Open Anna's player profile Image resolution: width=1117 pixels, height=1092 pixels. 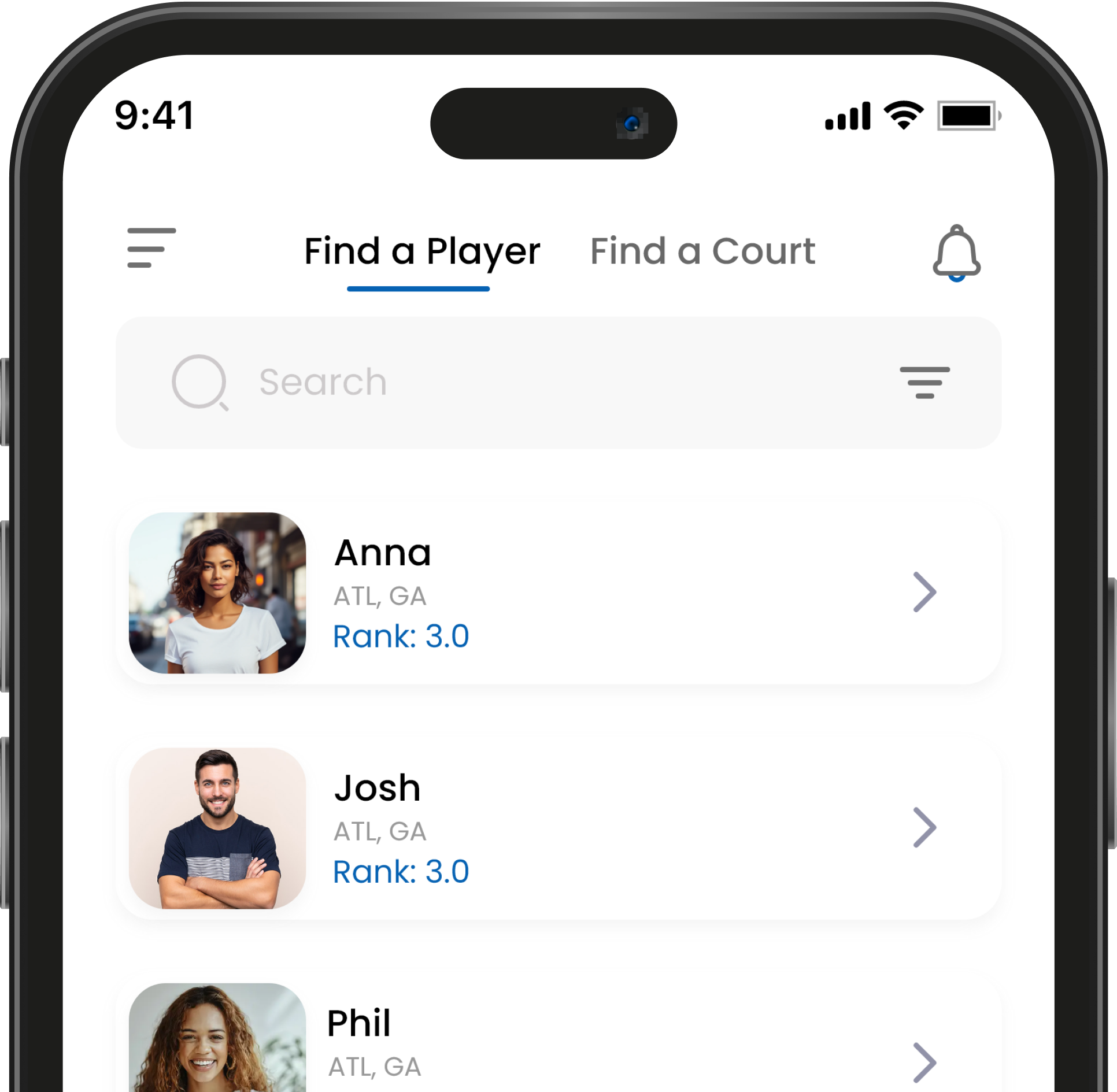point(558,593)
